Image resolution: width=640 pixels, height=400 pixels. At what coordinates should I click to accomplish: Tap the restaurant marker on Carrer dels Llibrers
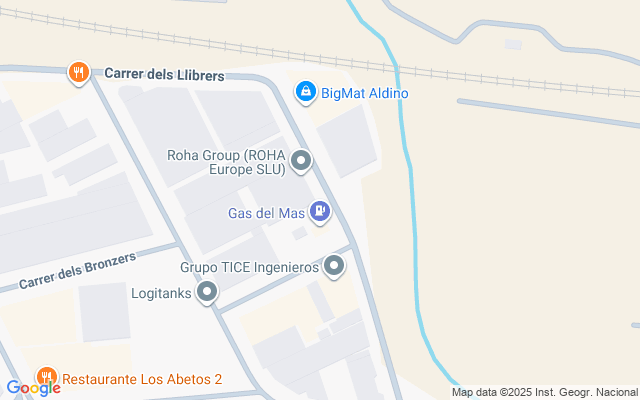click(x=79, y=73)
